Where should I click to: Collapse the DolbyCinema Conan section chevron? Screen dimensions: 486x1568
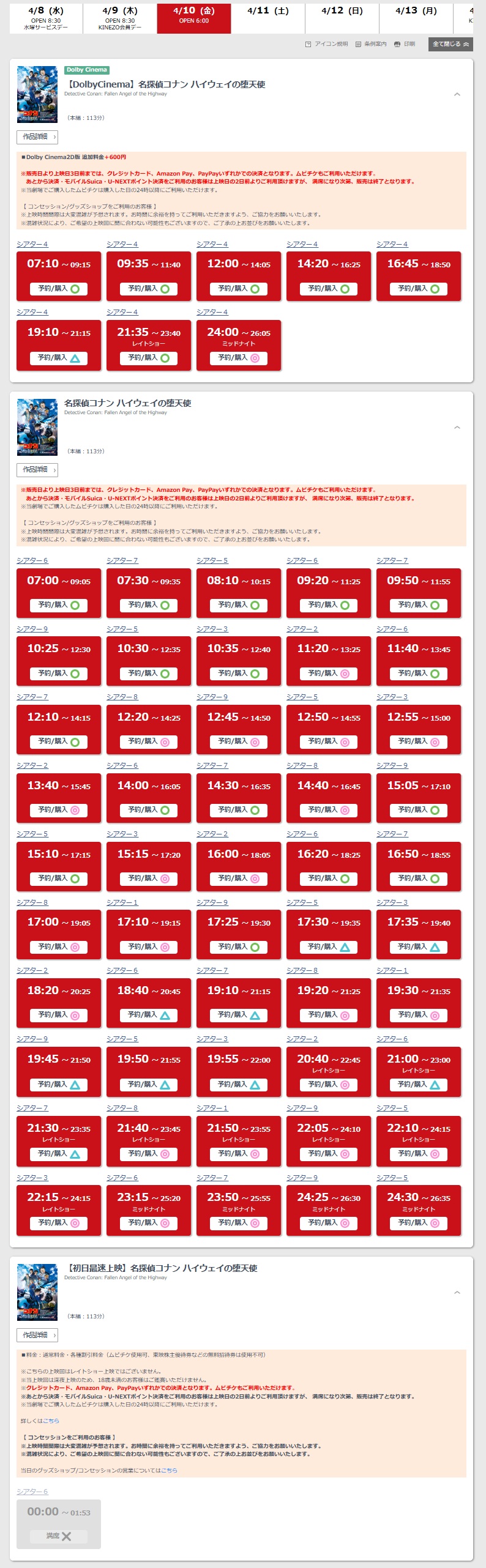click(x=457, y=94)
